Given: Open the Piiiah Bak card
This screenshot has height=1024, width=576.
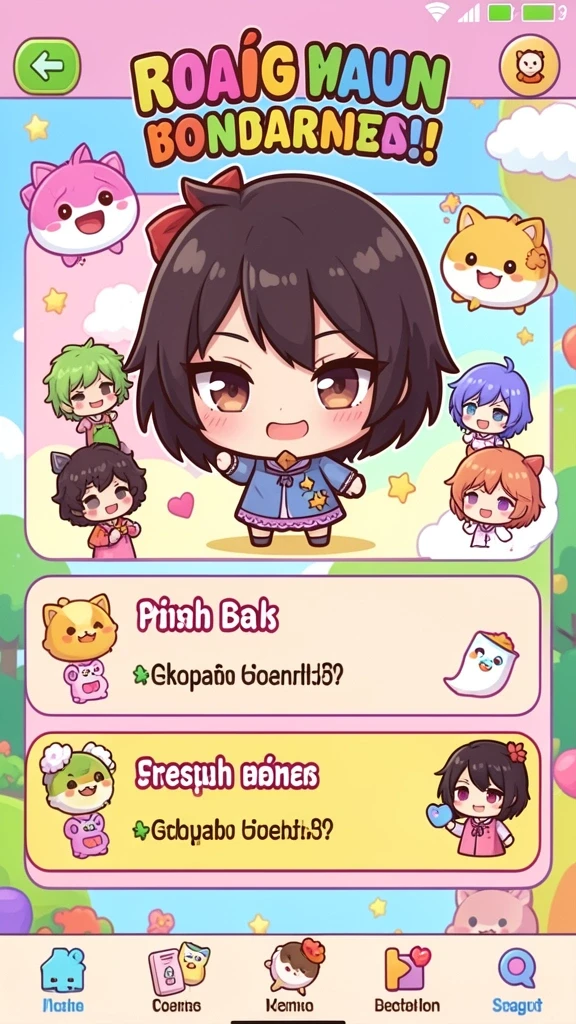Looking at the screenshot, I should (283, 645).
